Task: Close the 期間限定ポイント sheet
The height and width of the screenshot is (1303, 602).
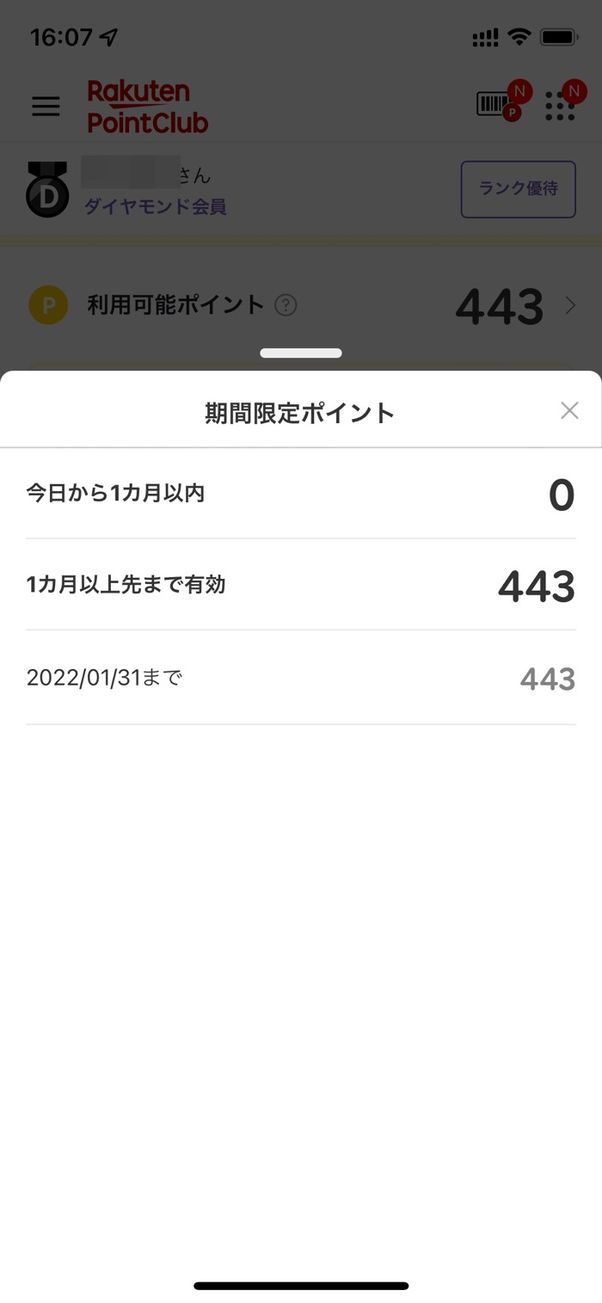Action: pos(569,410)
